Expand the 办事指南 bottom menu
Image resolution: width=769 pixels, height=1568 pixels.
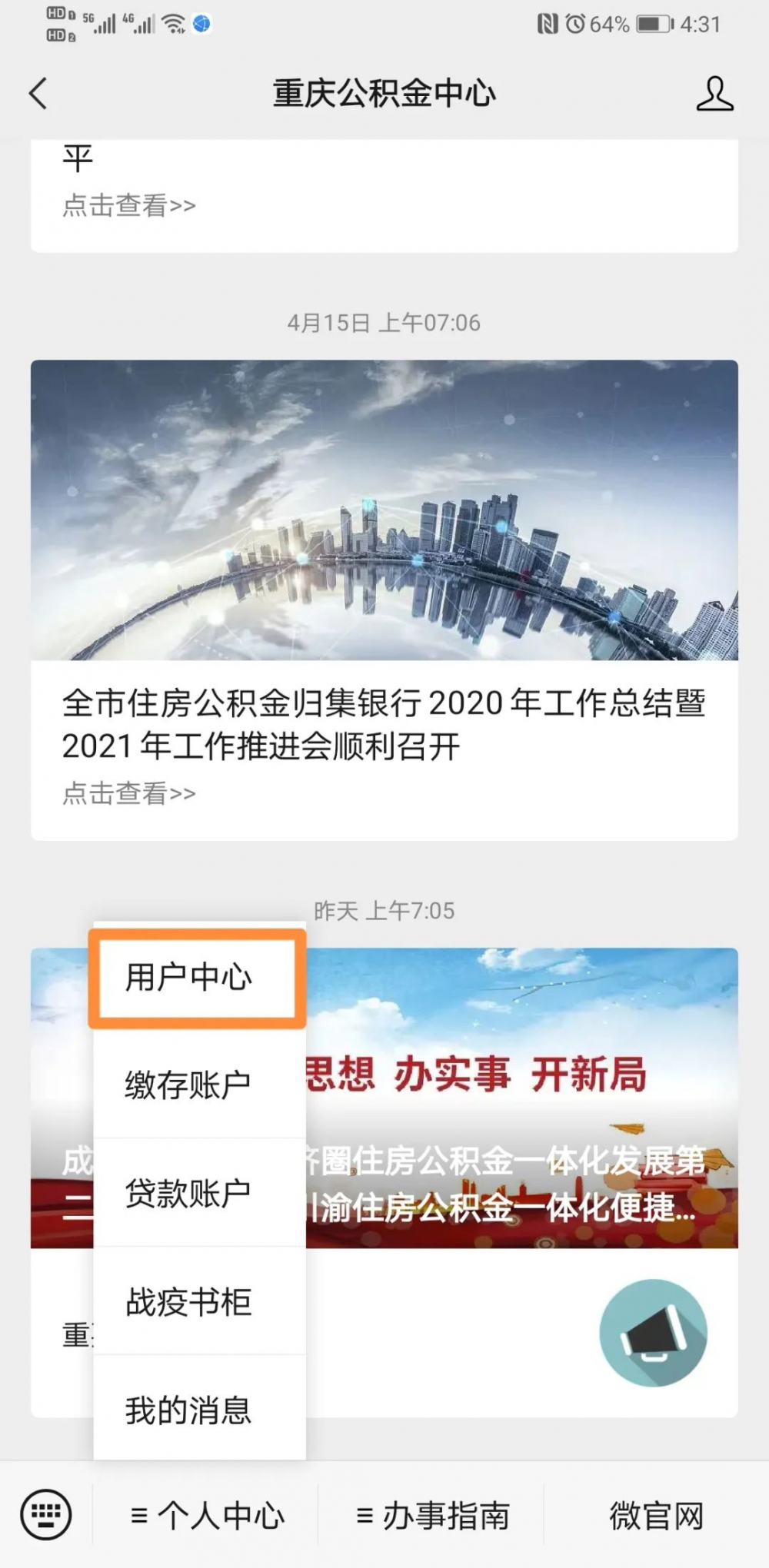coord(433,1515)
